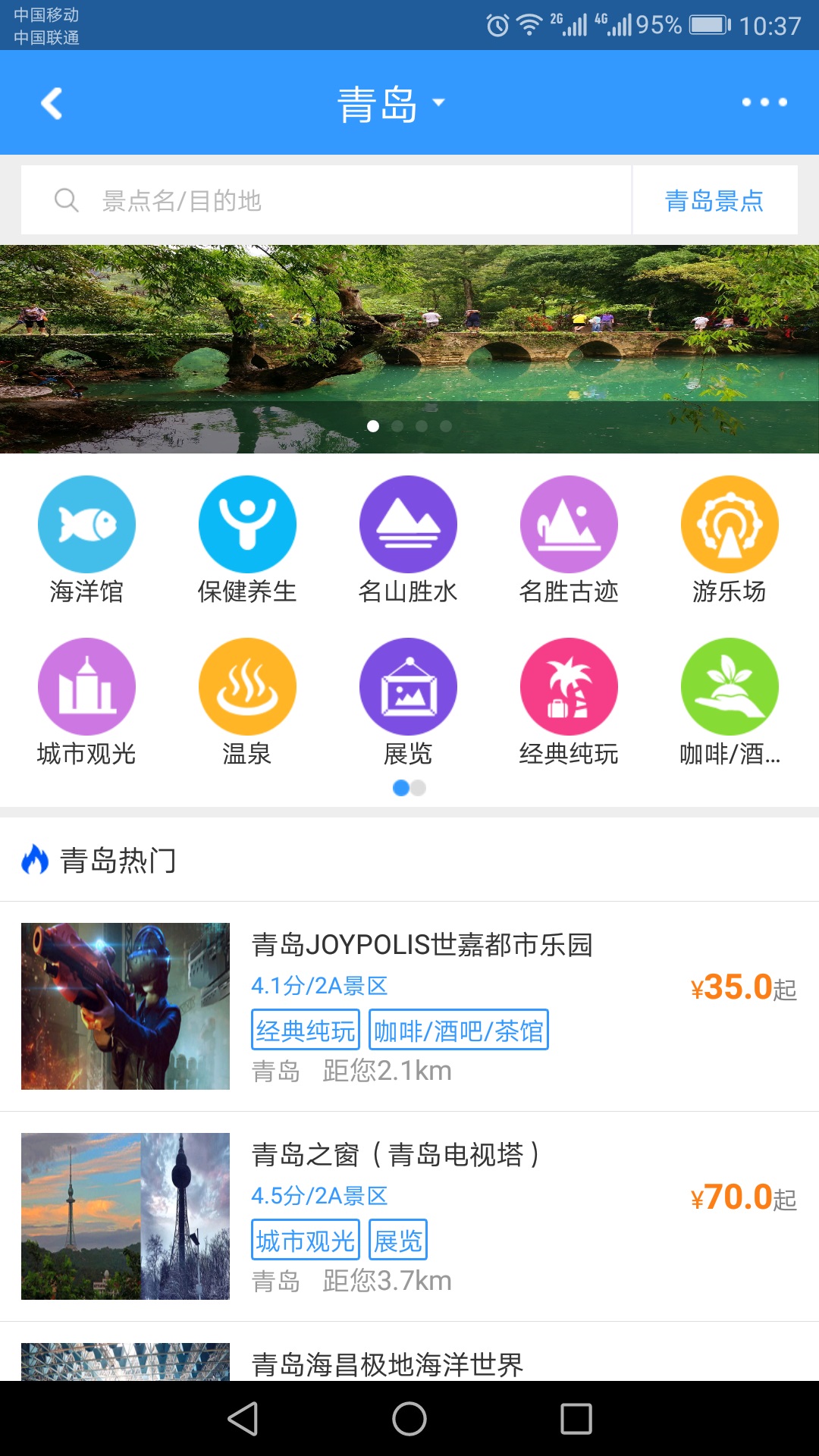Screen dimensions: 819x1456
Task: Open the 咖啡/酒... category
Action: 730,702
